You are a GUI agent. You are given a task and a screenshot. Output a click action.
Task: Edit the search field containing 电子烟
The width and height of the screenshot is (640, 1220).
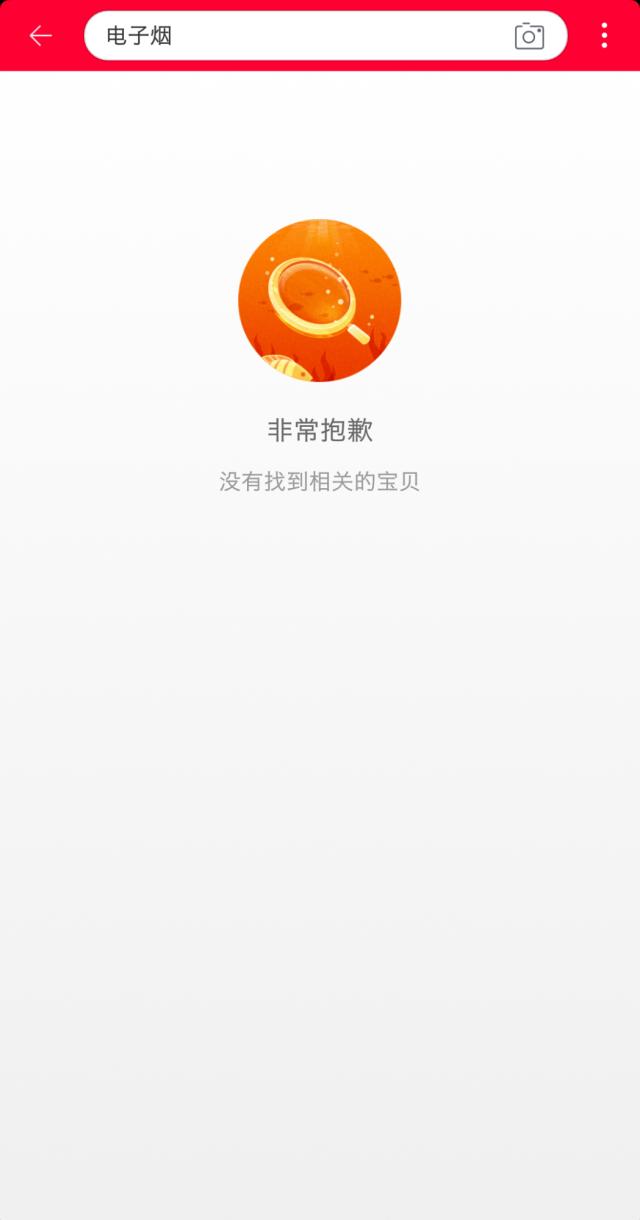click(300, 36)
